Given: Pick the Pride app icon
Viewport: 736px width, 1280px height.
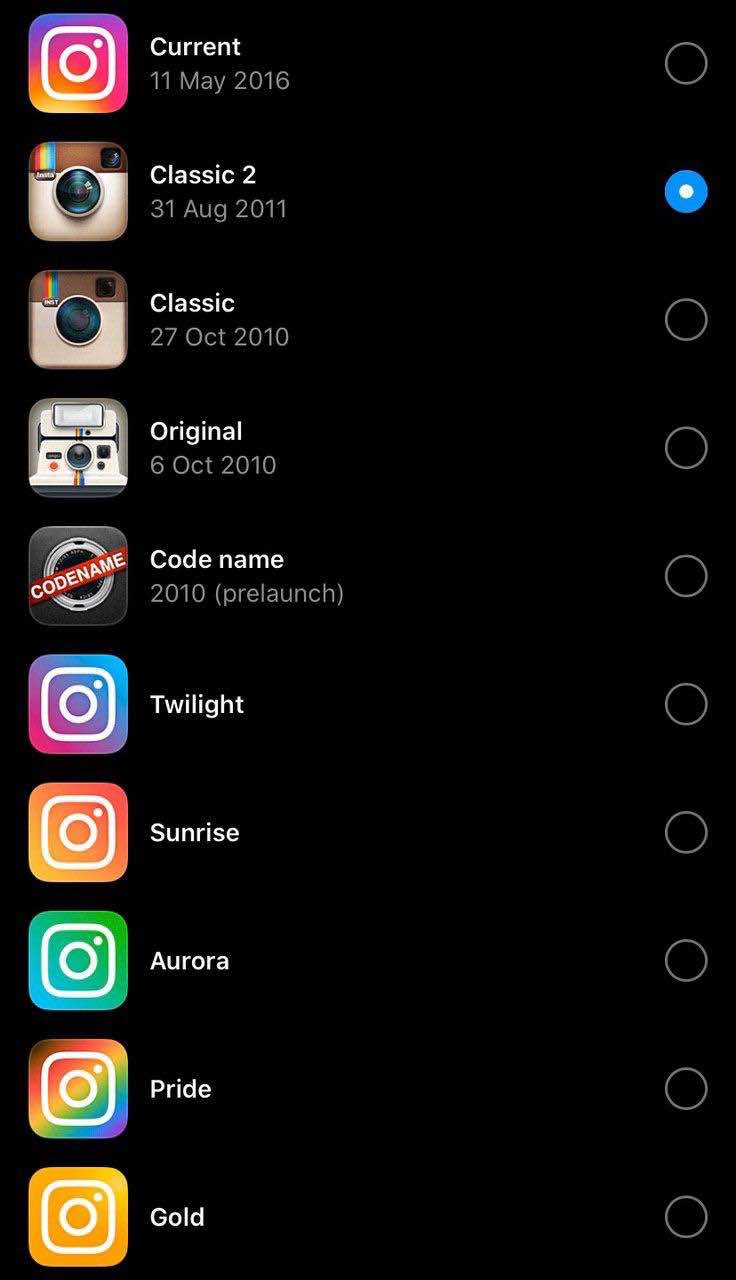Looking at the screenshot, I should 686,1088.
